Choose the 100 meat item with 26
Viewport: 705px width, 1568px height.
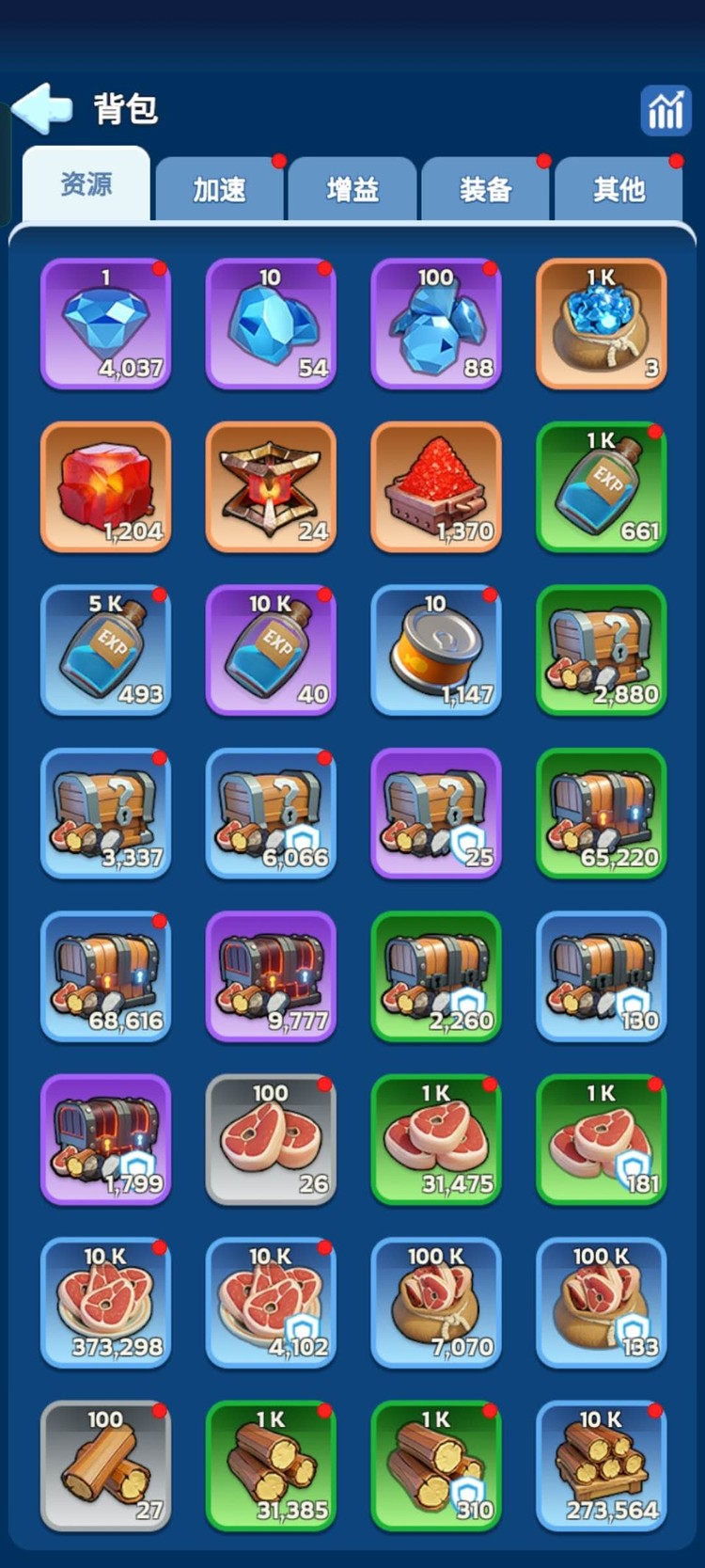(272, 1139)
